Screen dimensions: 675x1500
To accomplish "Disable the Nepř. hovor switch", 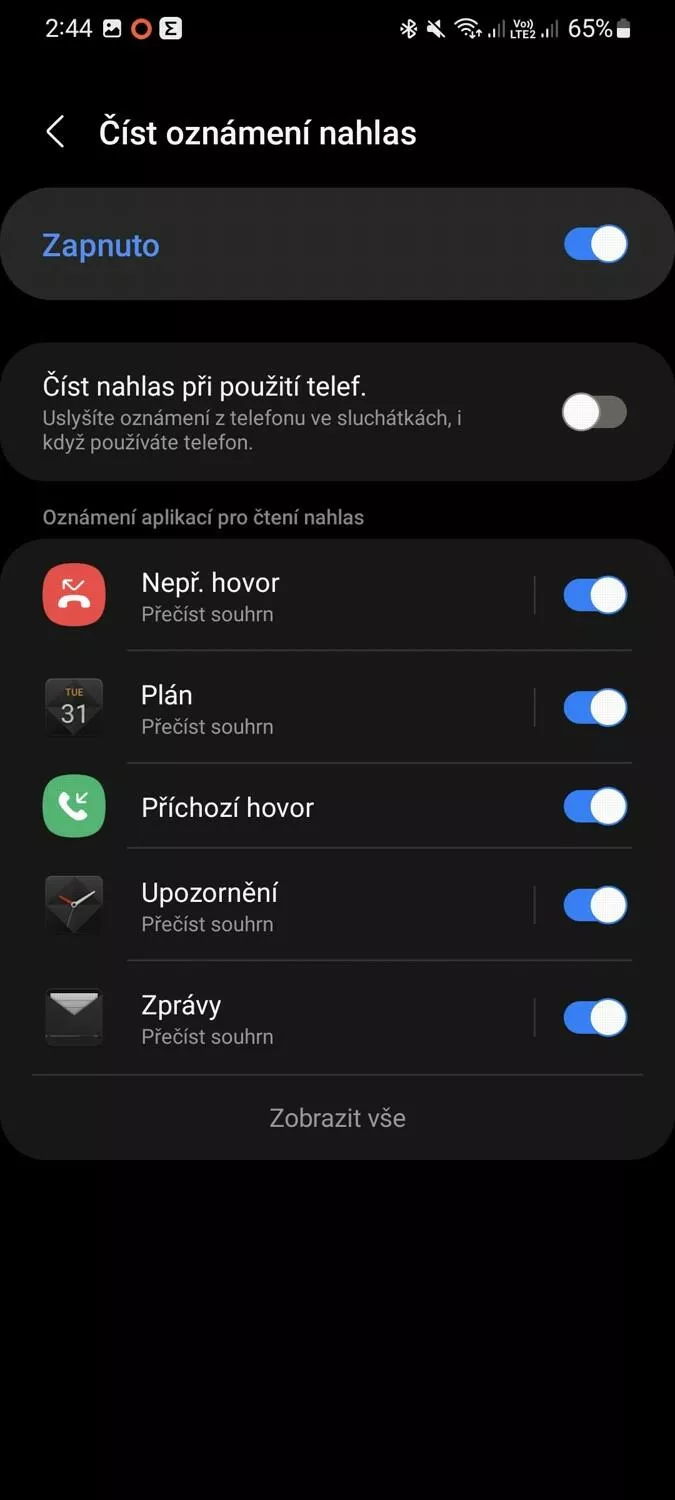I will tap(595, 595).
